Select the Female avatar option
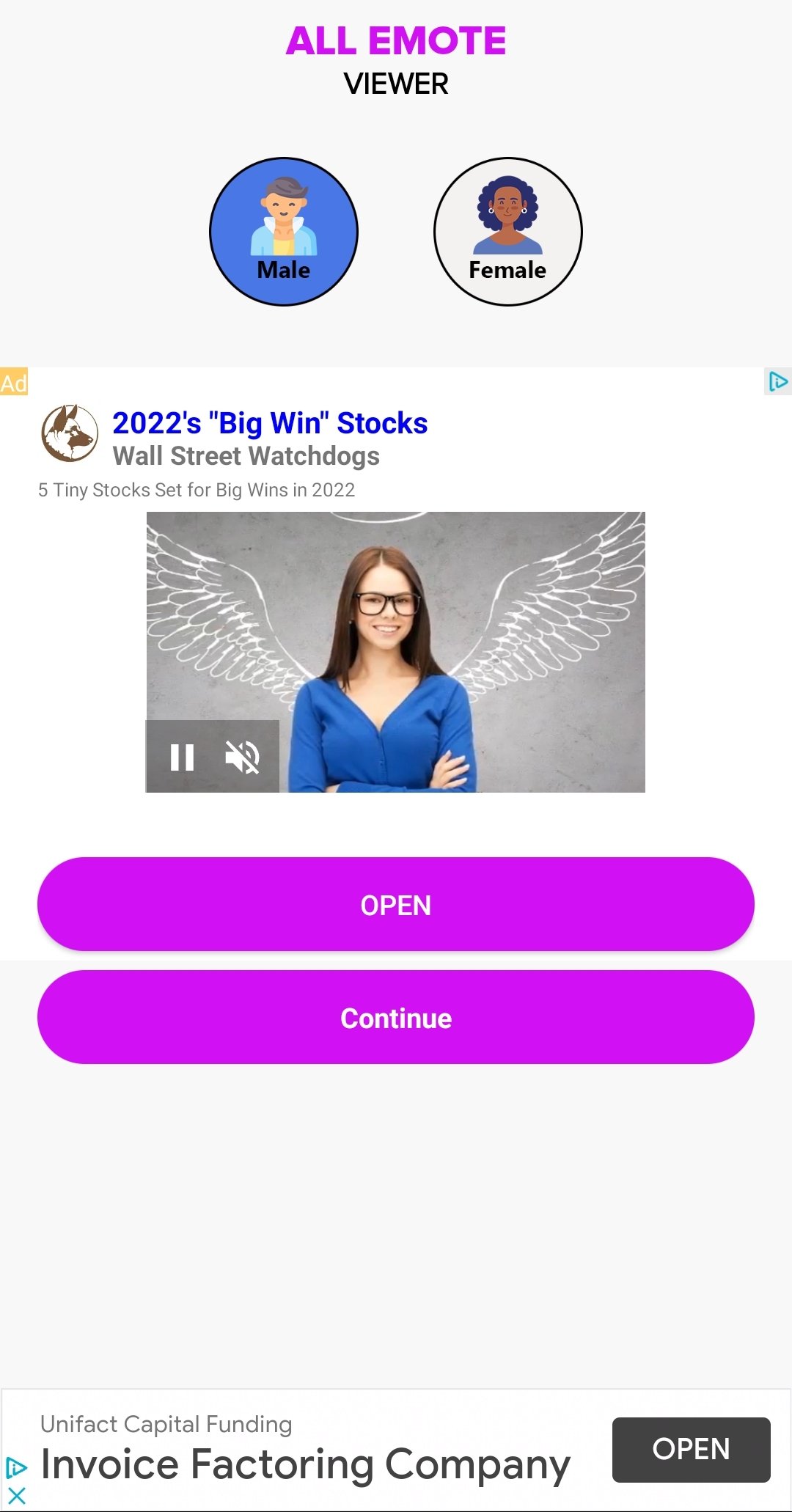Screen dimensions: 792x1512 507,232
